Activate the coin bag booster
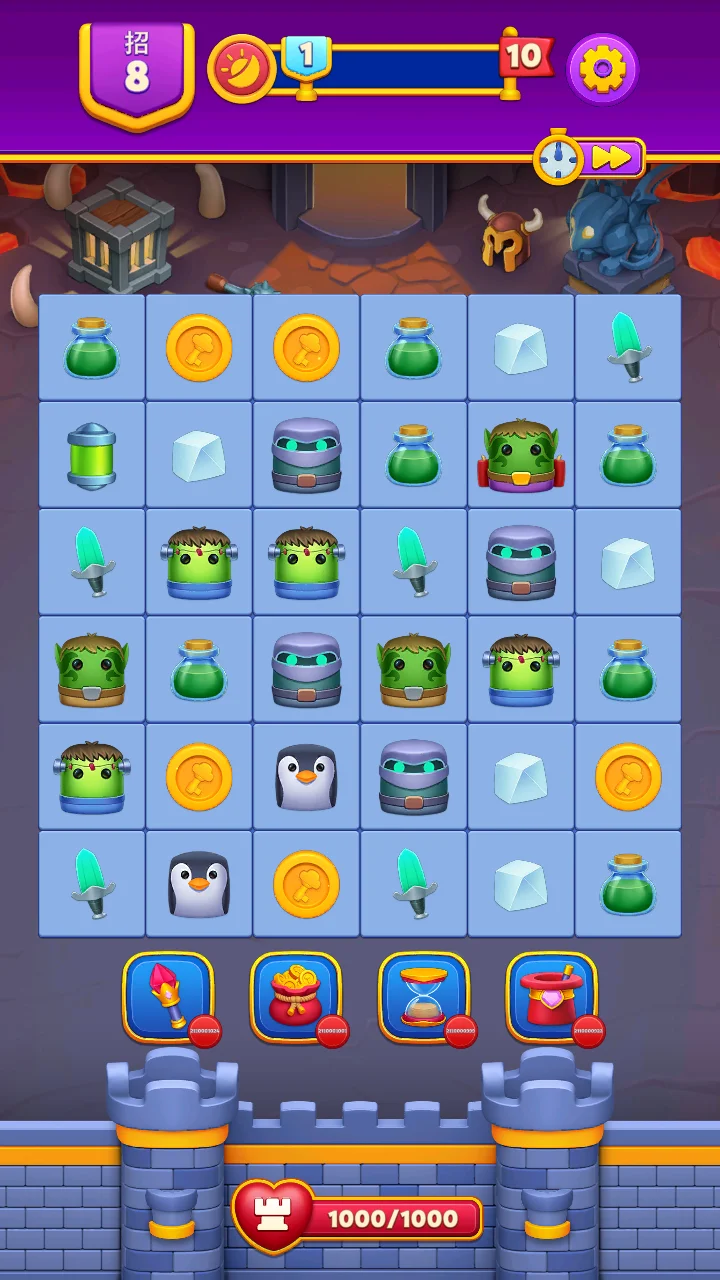 click(295, 995)
